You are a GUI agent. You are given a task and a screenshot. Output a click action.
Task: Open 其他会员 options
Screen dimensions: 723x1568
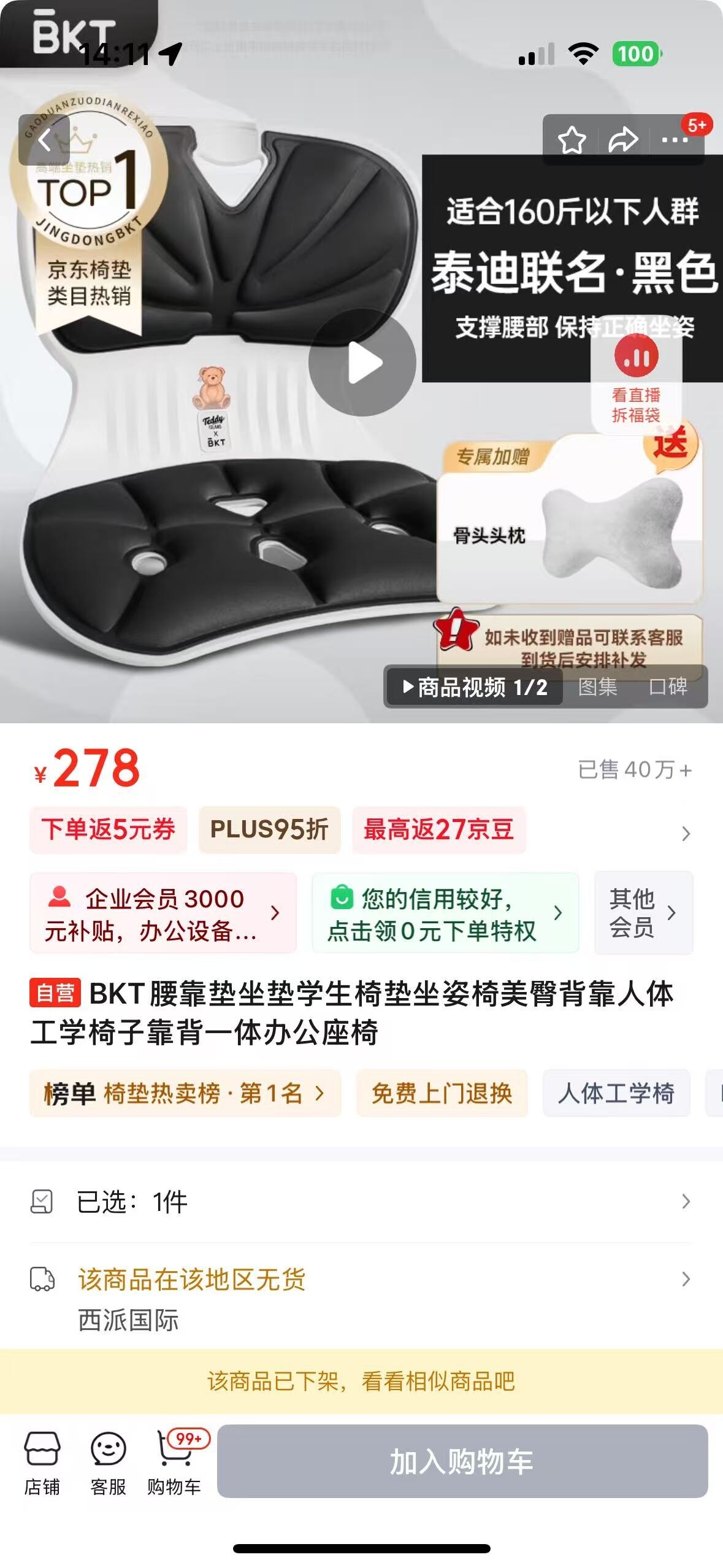(643, 913)
